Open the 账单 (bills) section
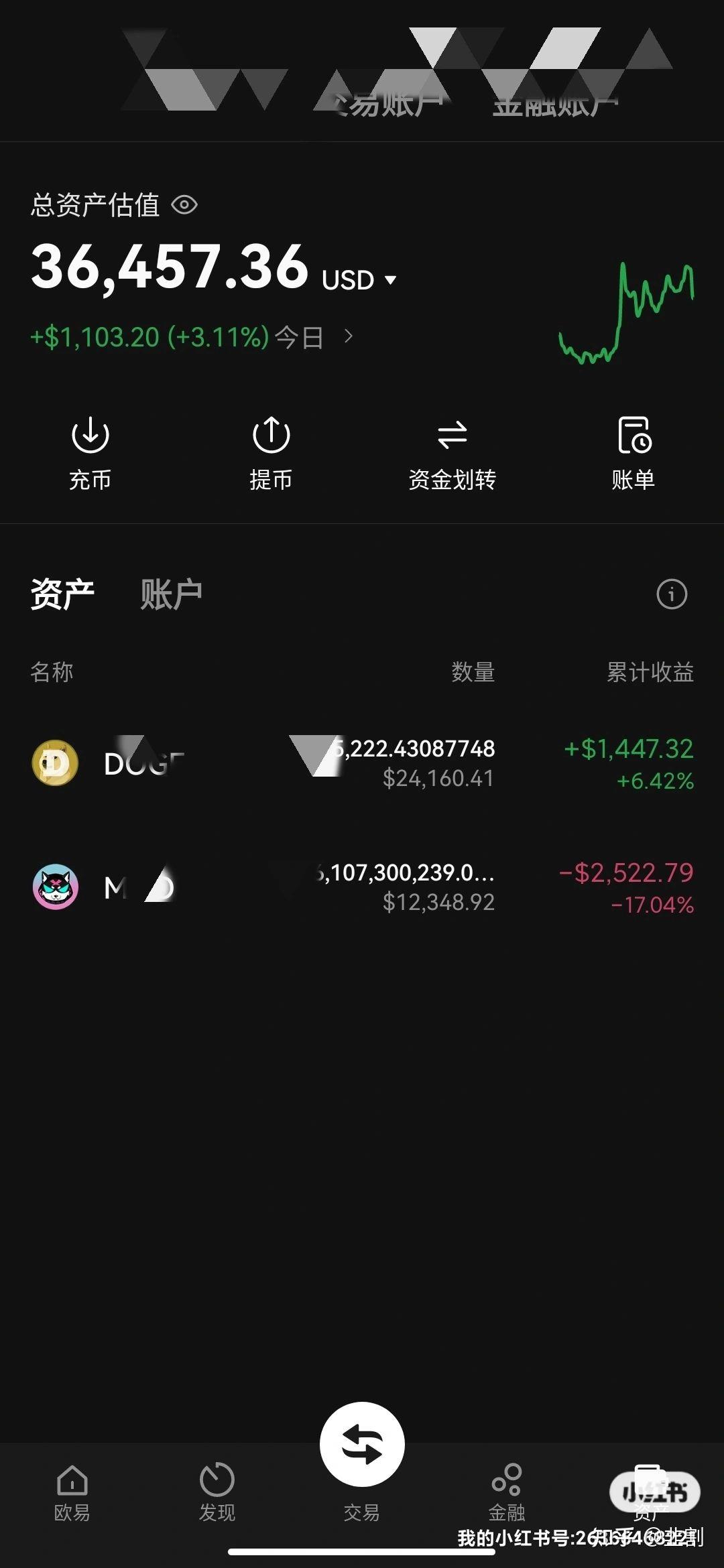724x1568 pixels. click(633, 452)
